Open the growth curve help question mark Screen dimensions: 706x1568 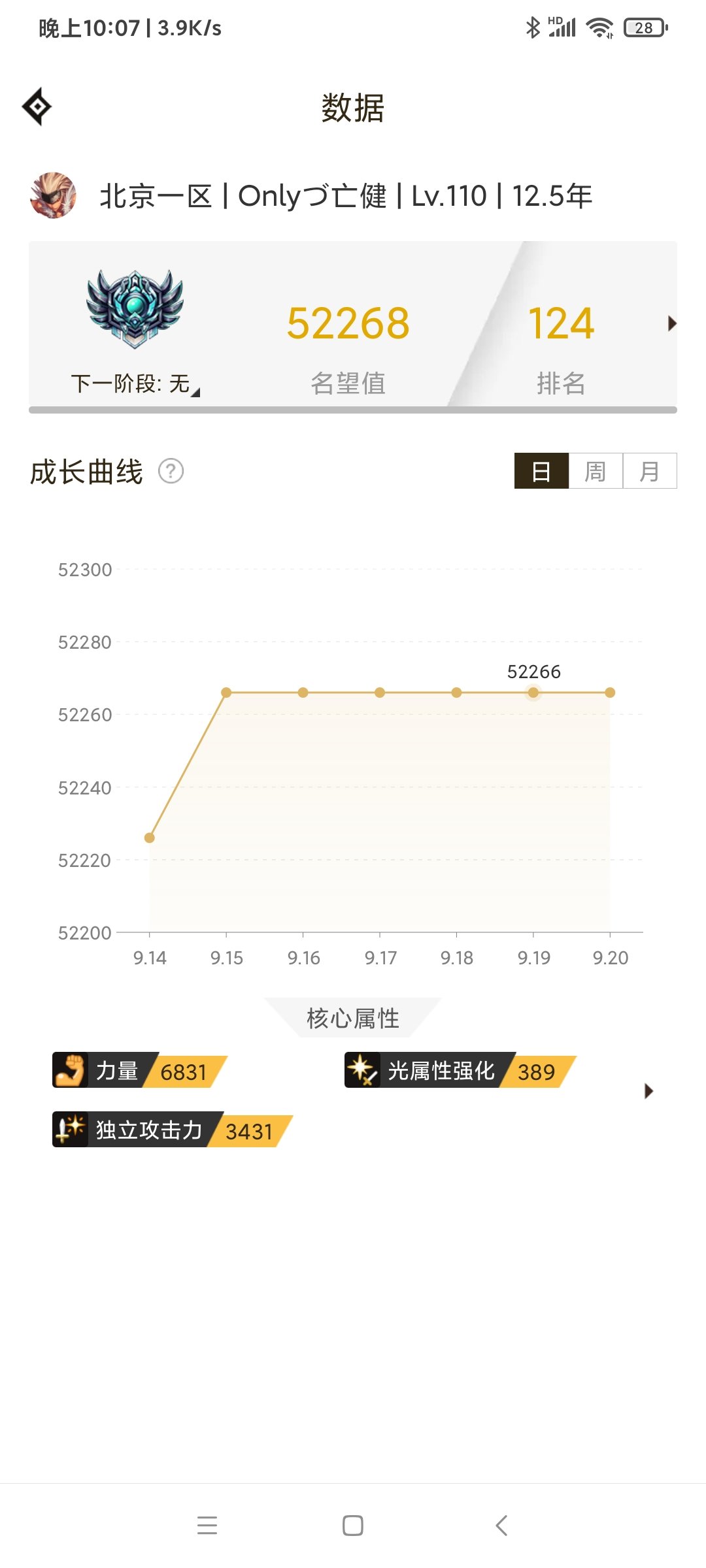point(171,471)
